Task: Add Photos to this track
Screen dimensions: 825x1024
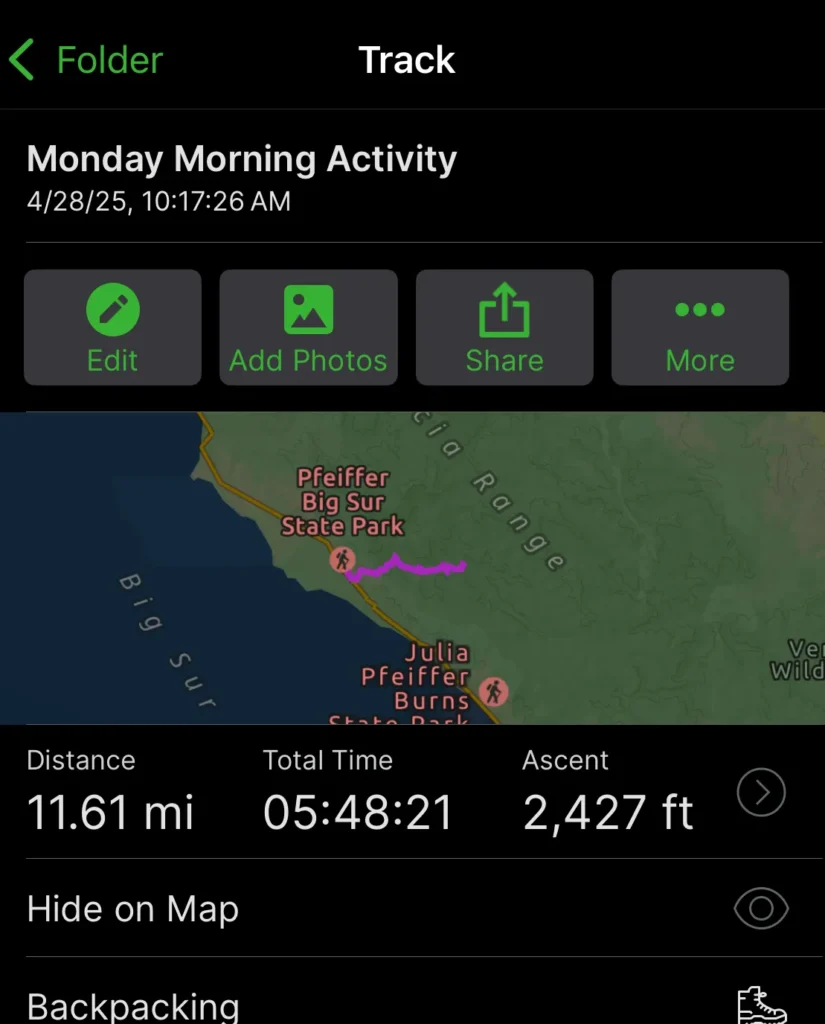Action: [x=308, y=328]
